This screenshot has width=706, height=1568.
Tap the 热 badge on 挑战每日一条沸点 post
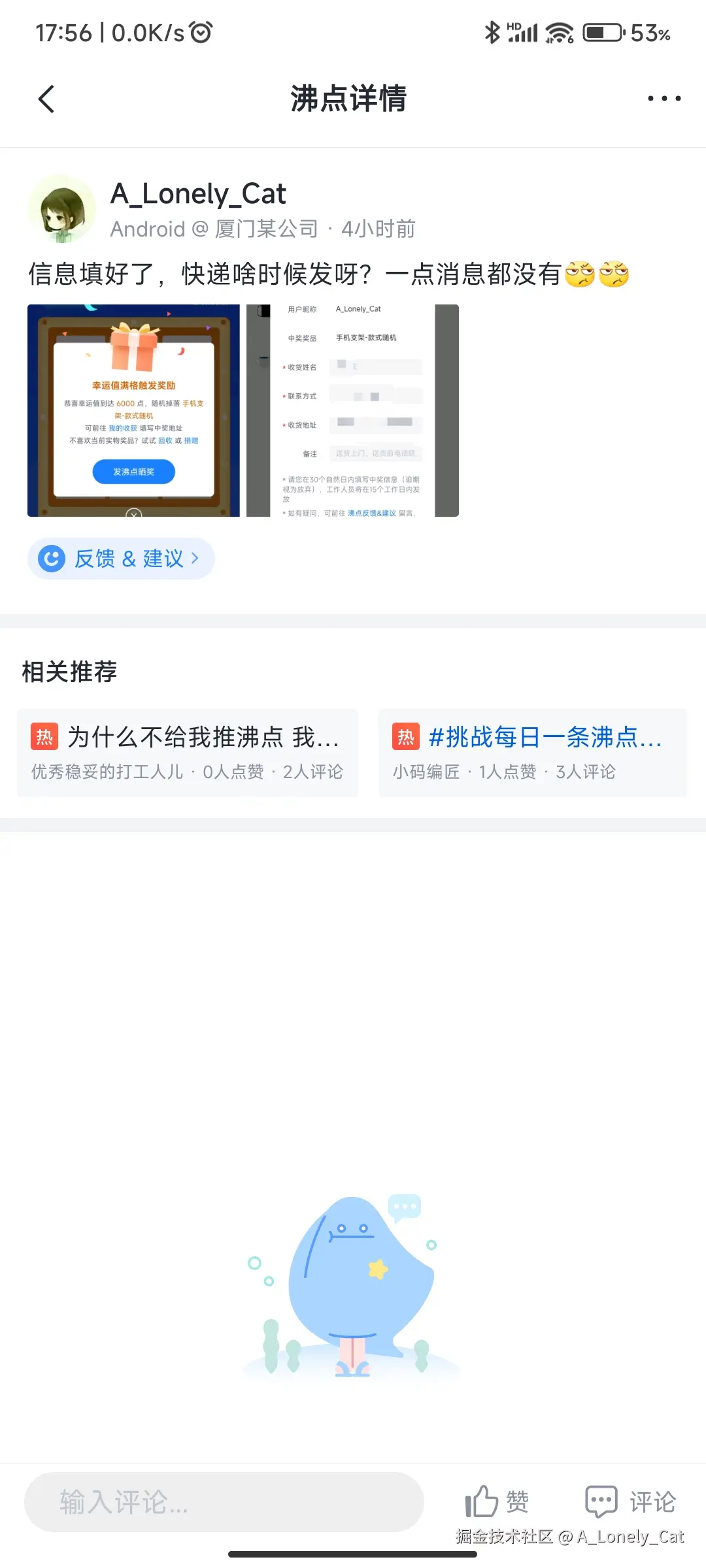(x=405, y=737)
